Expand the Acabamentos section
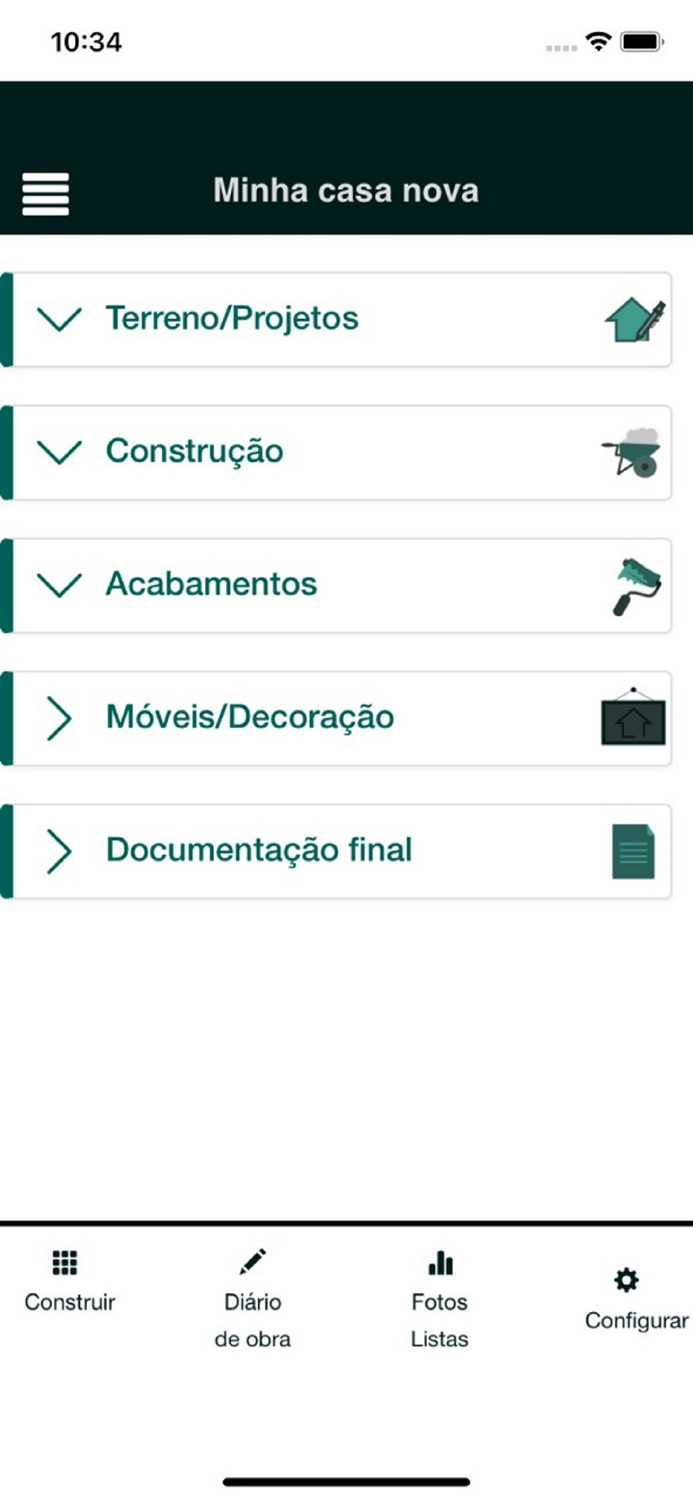Screen dimensions: 693x1500 point(212,585)
